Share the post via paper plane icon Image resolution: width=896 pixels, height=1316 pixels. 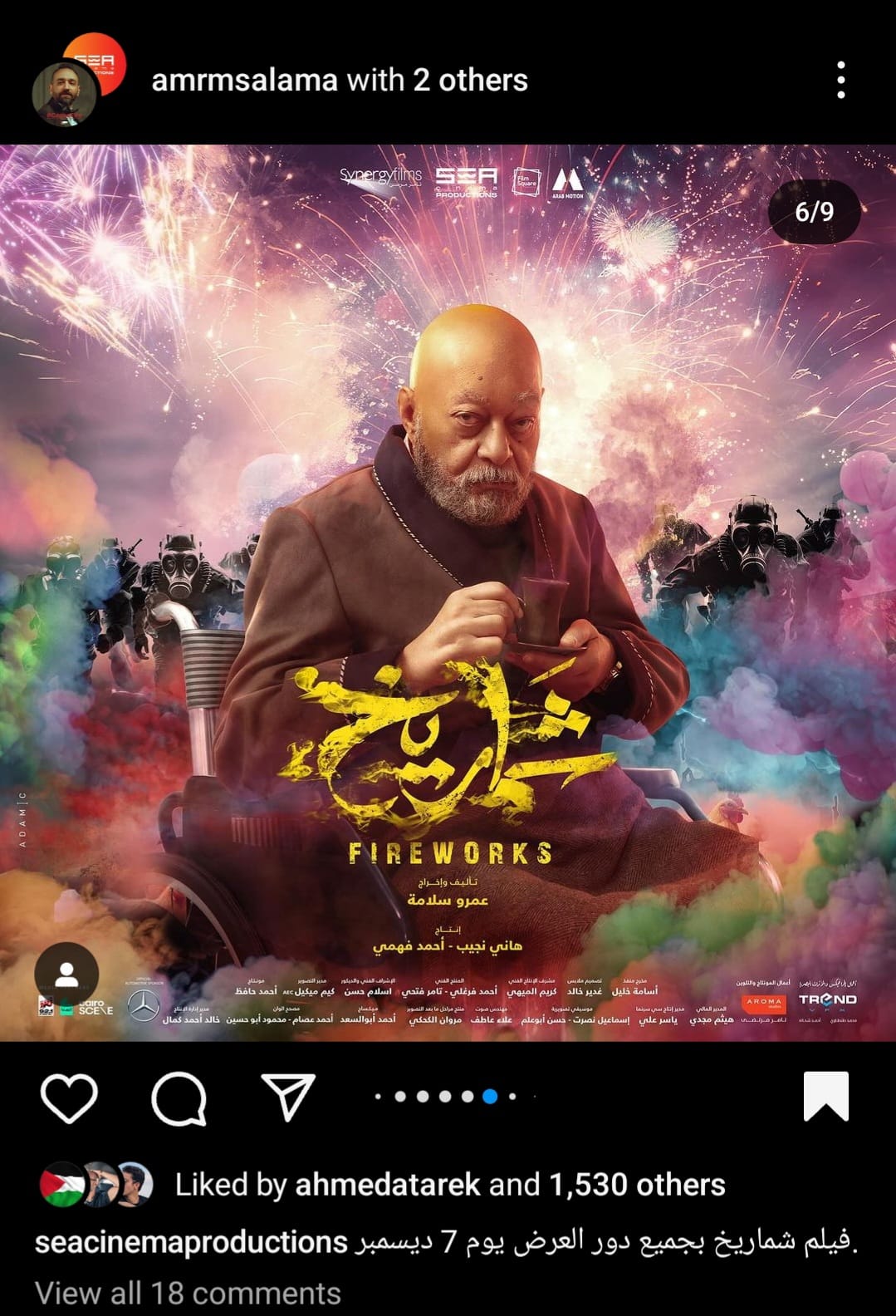(288, 1097)
